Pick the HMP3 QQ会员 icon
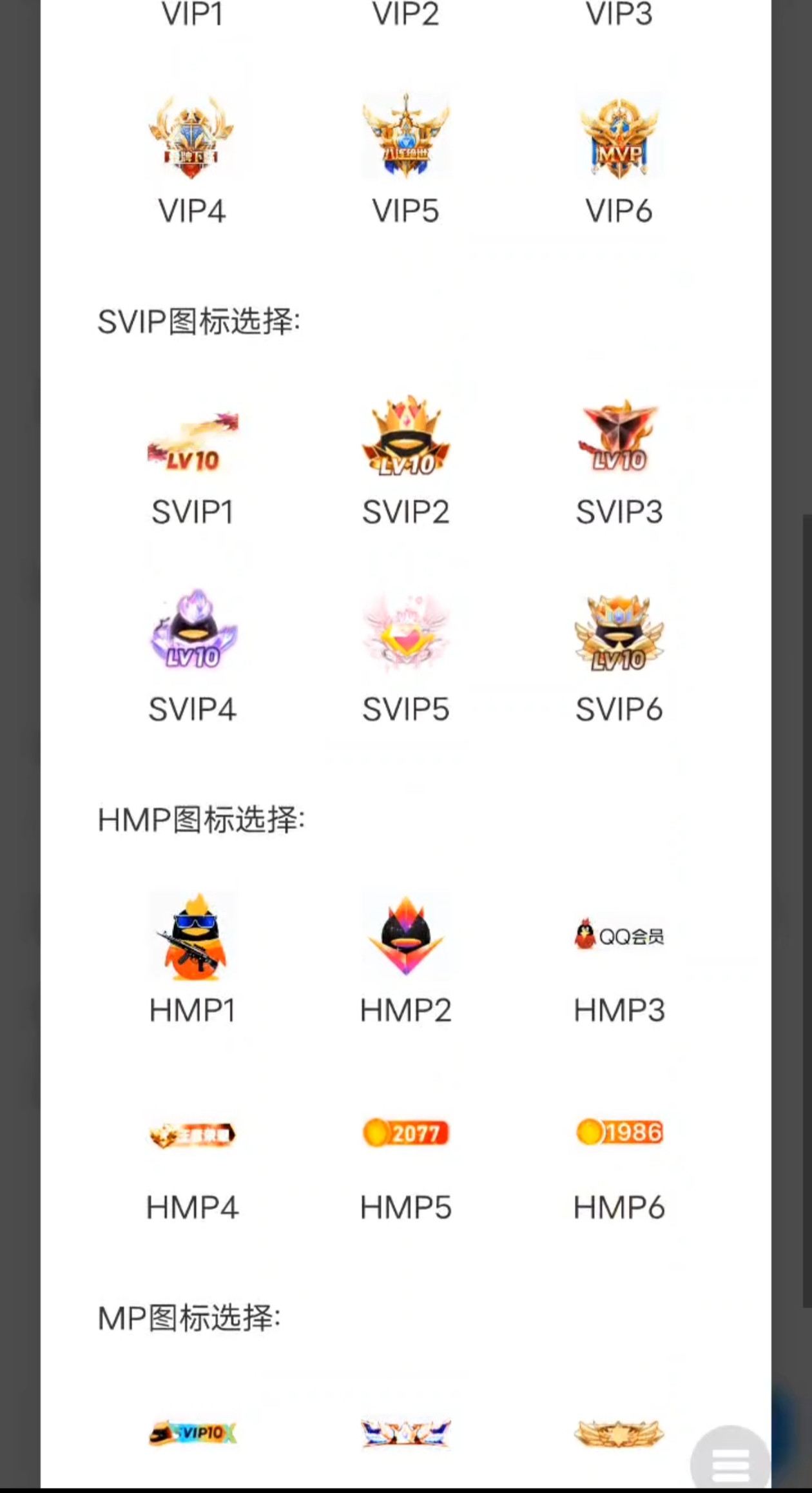The width and height of the screenshot is (812, 1493). [619, 936]
